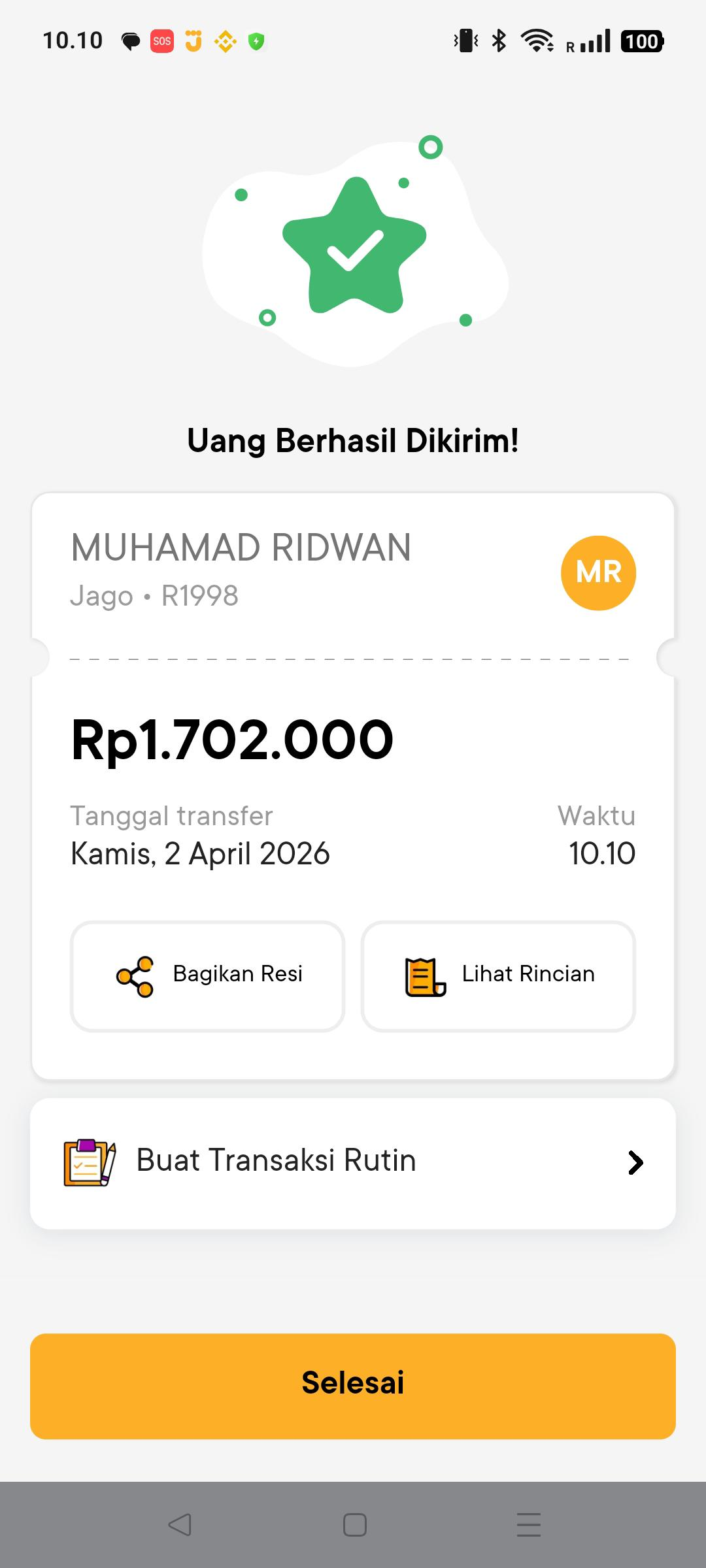Tap the Bagikan Resi button
The height and width of the screenshot is (1568, 706).
(x=207, y=976)
